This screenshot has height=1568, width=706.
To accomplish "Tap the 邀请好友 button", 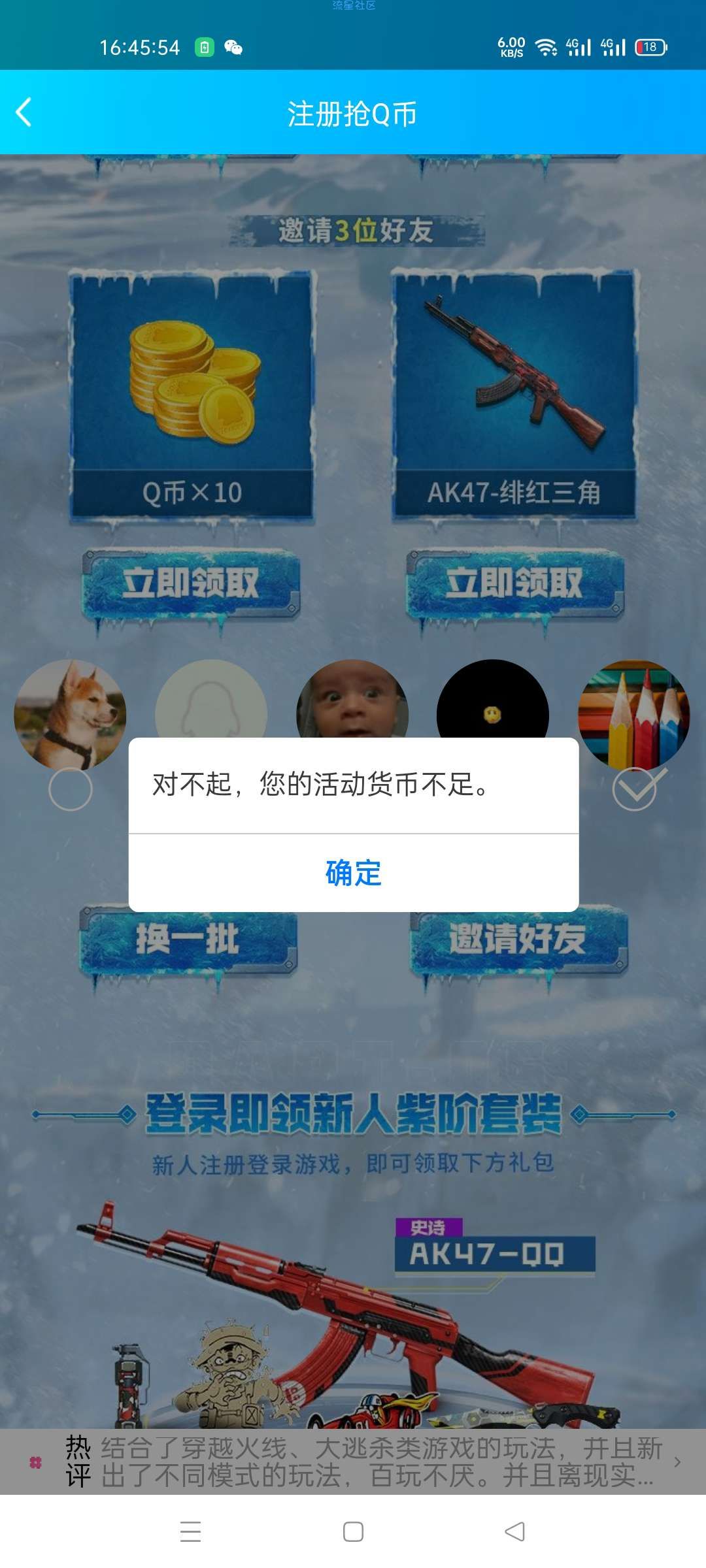I will 518,939.
